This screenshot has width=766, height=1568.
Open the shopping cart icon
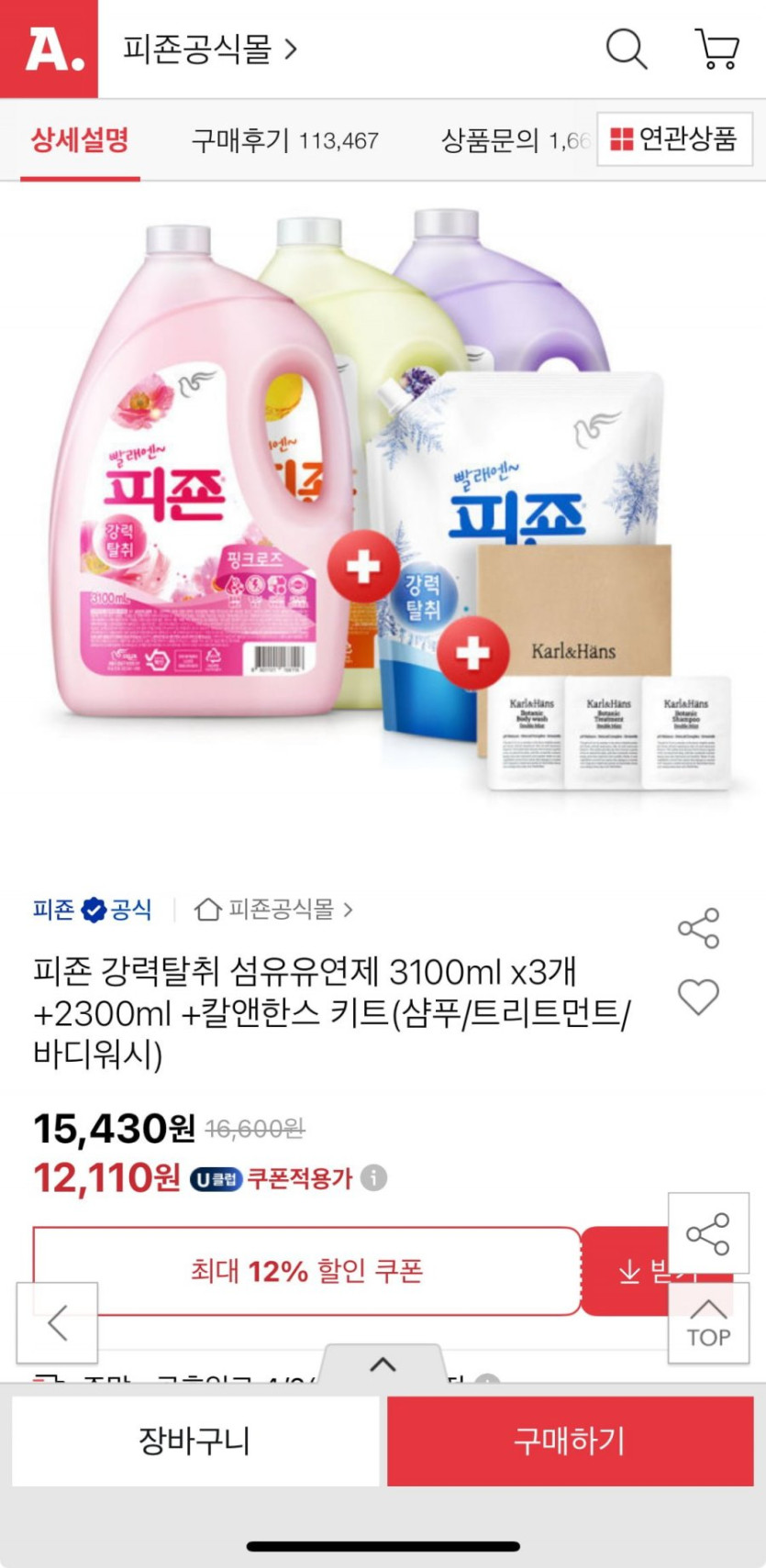[x=716, y=49]
